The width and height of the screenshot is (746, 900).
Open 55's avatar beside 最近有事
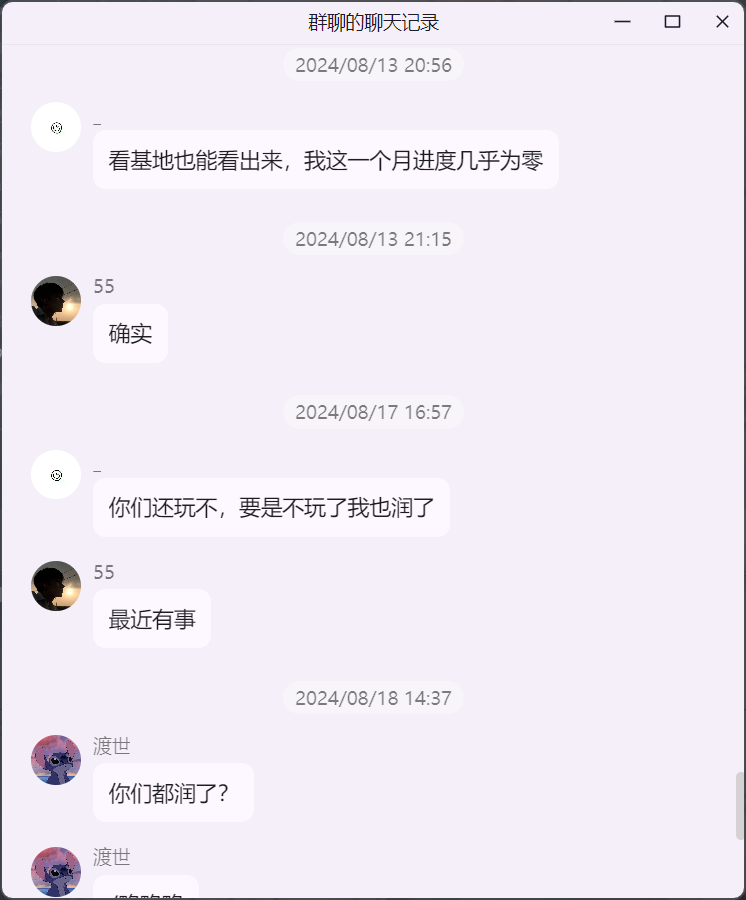pos(56,586)
